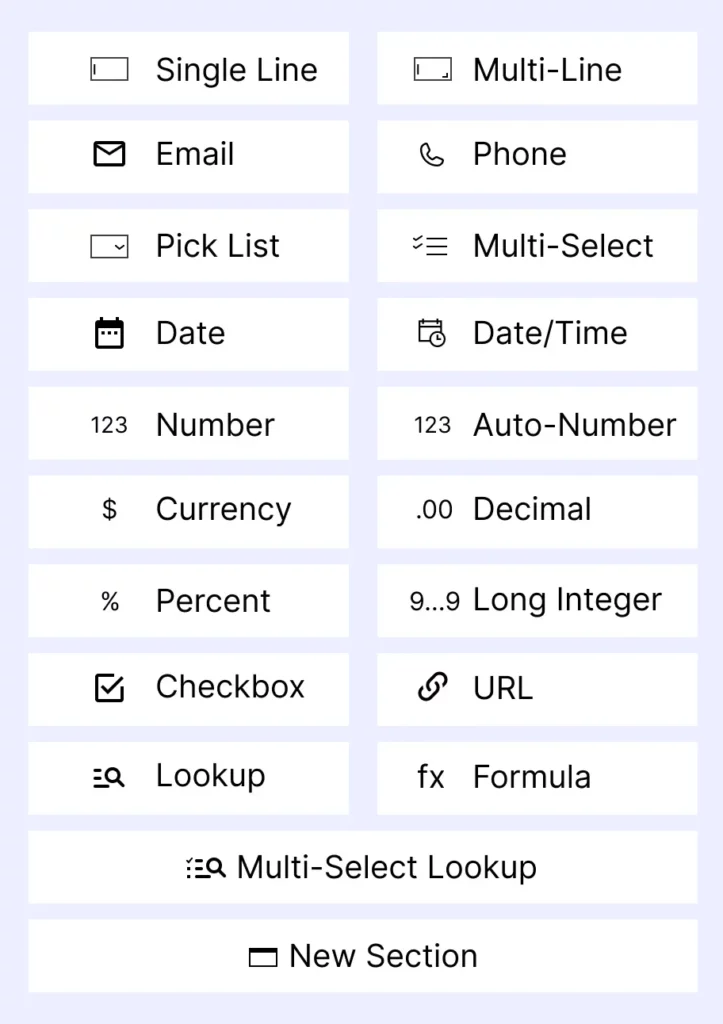Click the Lookup magnifier icon

coord(108,777)
